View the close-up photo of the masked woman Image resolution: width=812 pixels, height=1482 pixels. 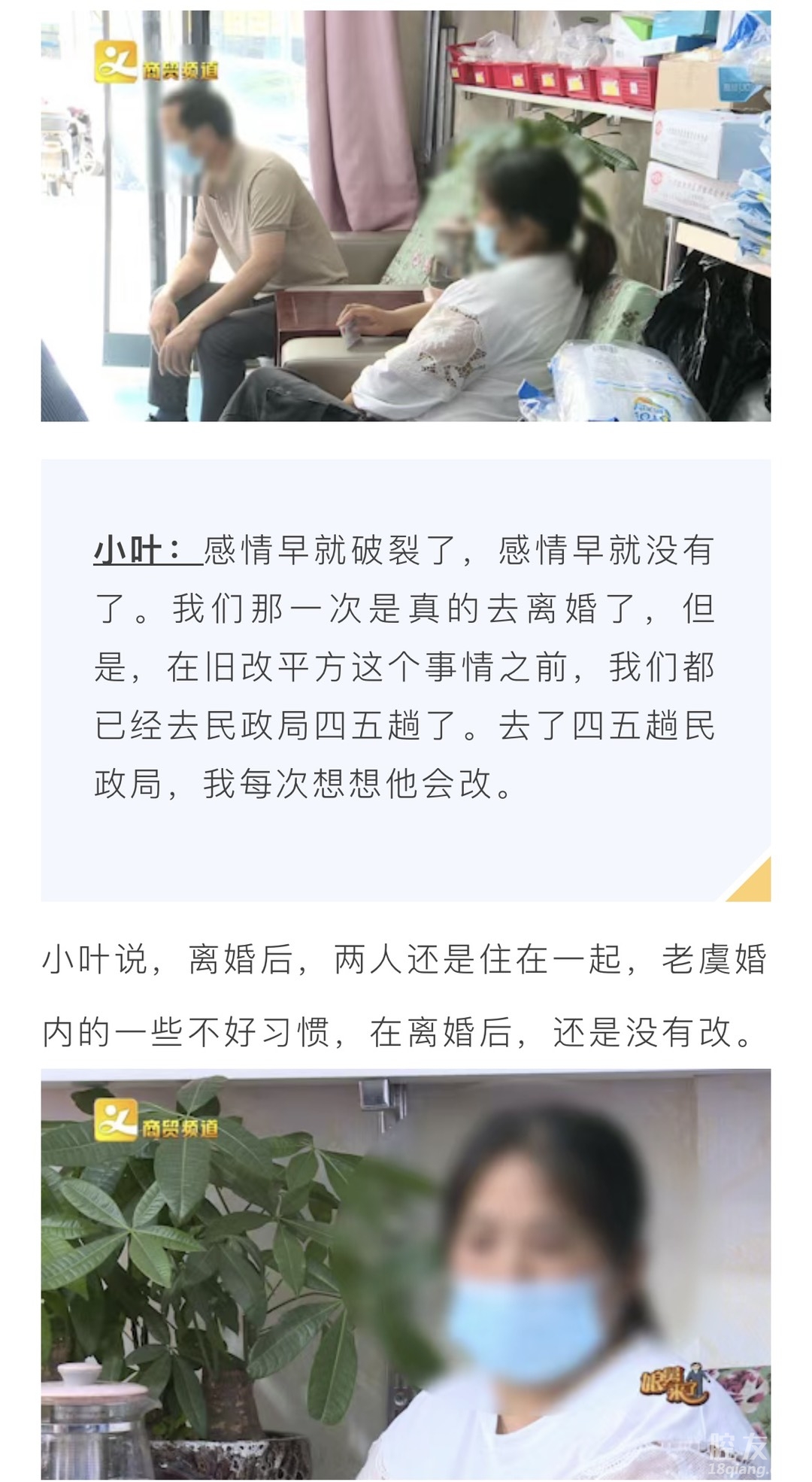[x=405, y=1273]
